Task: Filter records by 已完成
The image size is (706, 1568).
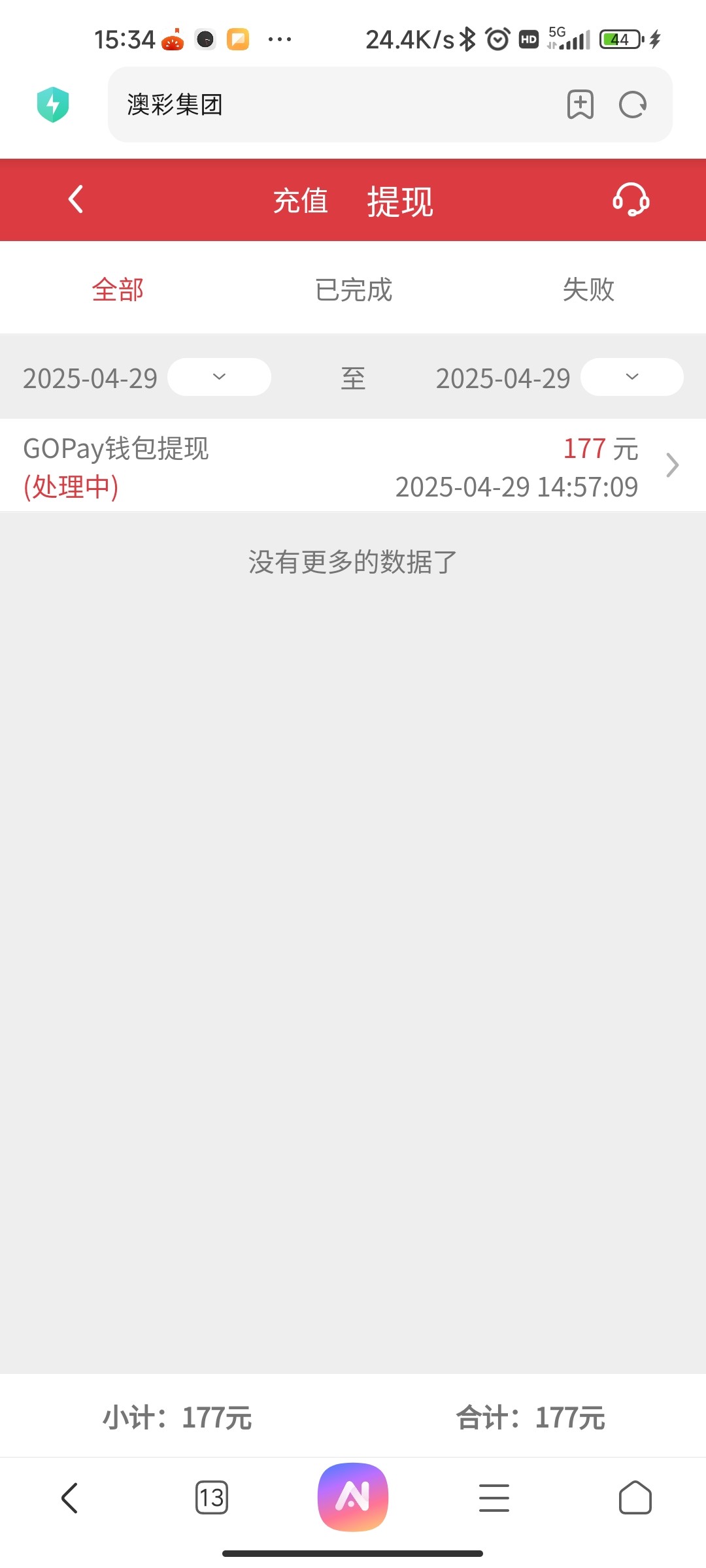Action: (x=354, y=289)
